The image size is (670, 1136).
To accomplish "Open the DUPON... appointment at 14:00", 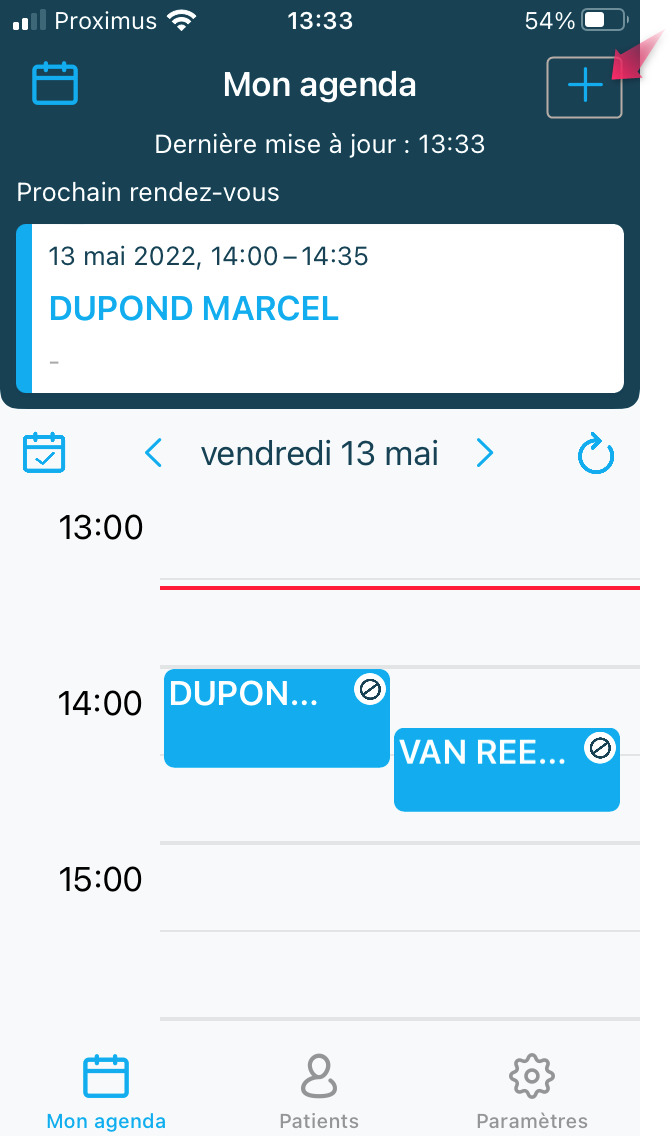I will click(277, 718).
